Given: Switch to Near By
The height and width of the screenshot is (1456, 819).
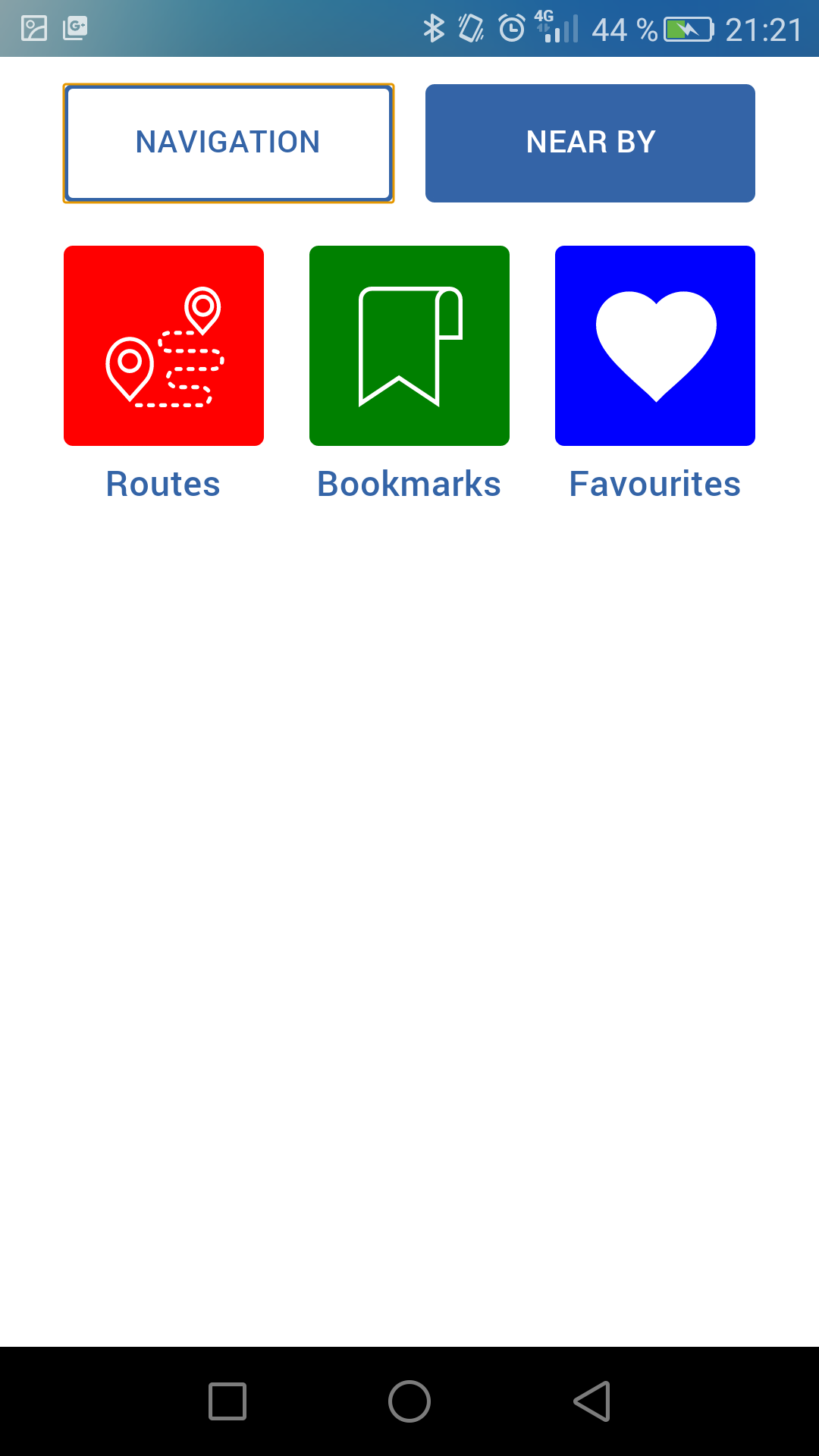Looking at the screenshot, I should 590,143.
